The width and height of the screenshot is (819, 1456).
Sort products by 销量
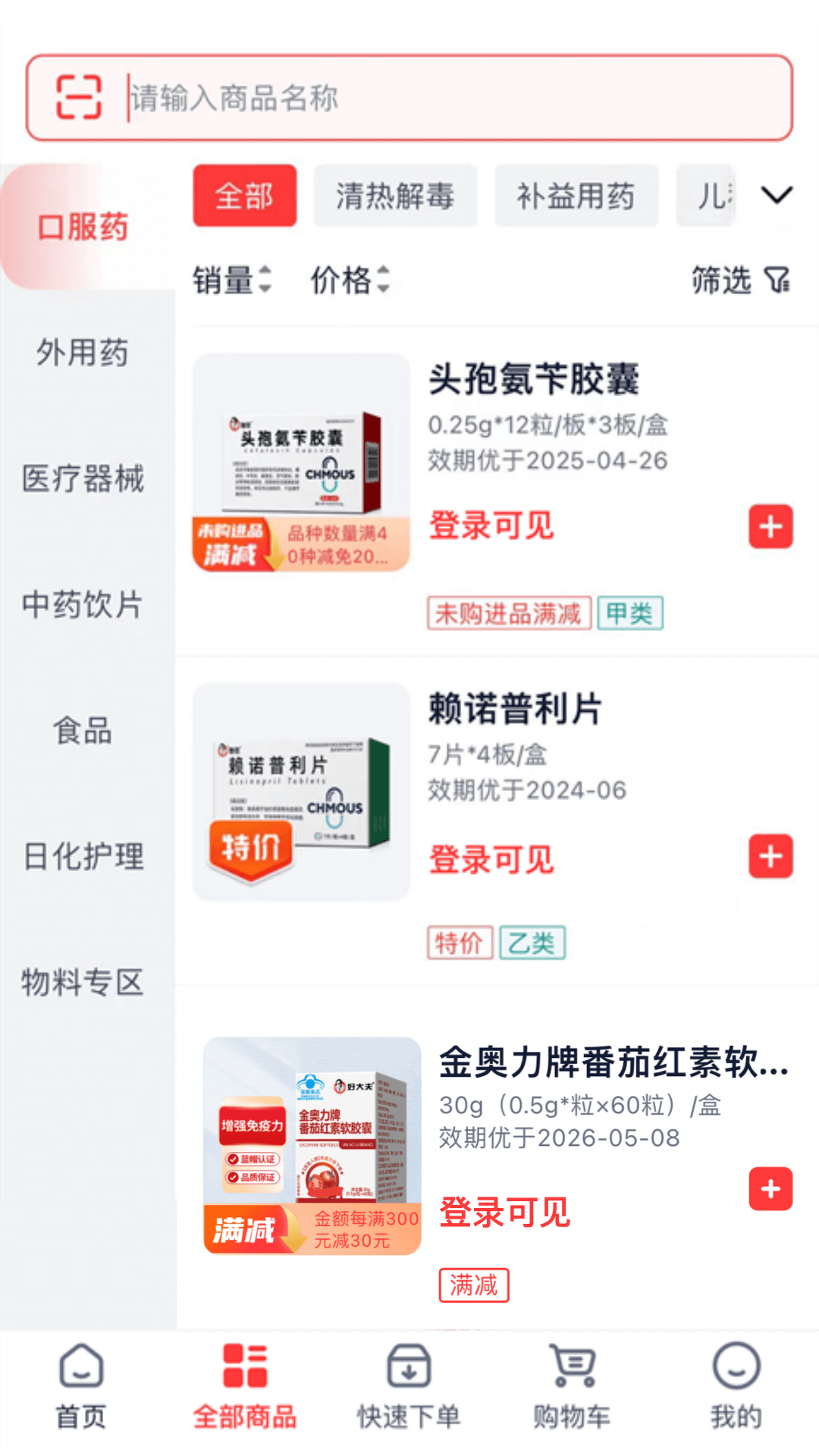[x=231, y=280]
